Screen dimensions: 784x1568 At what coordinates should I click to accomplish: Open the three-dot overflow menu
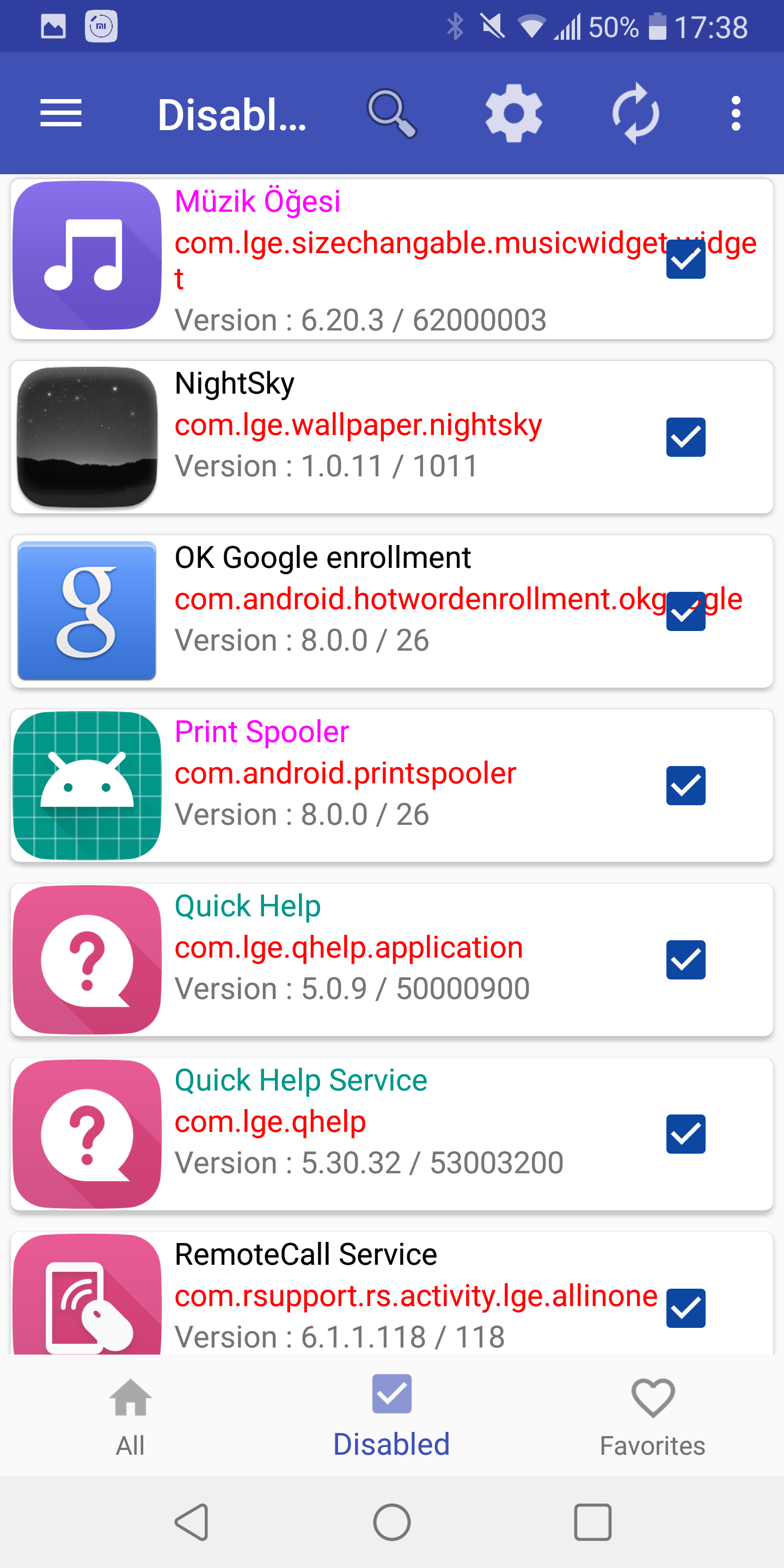(736, 113)
